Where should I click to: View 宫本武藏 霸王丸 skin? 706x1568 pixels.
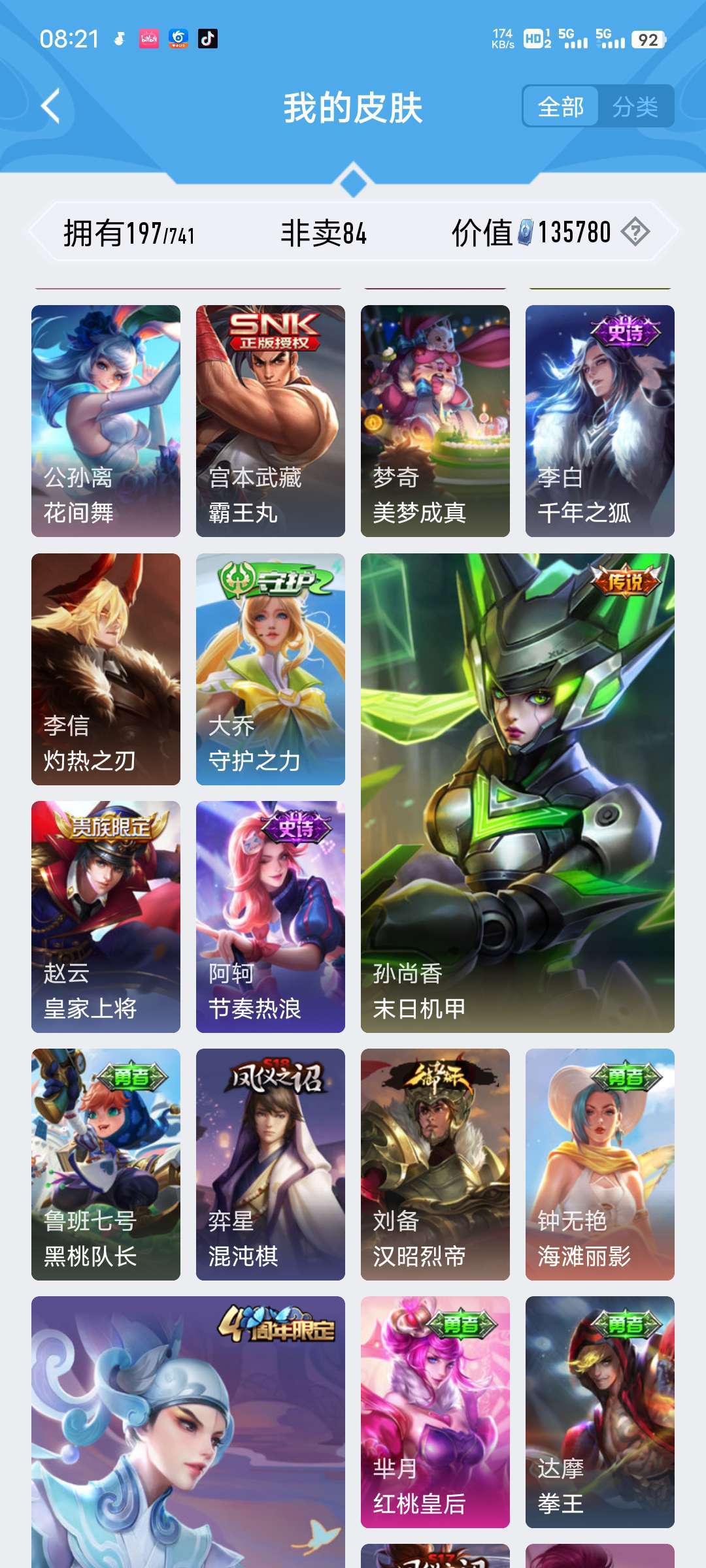(271, 421)
